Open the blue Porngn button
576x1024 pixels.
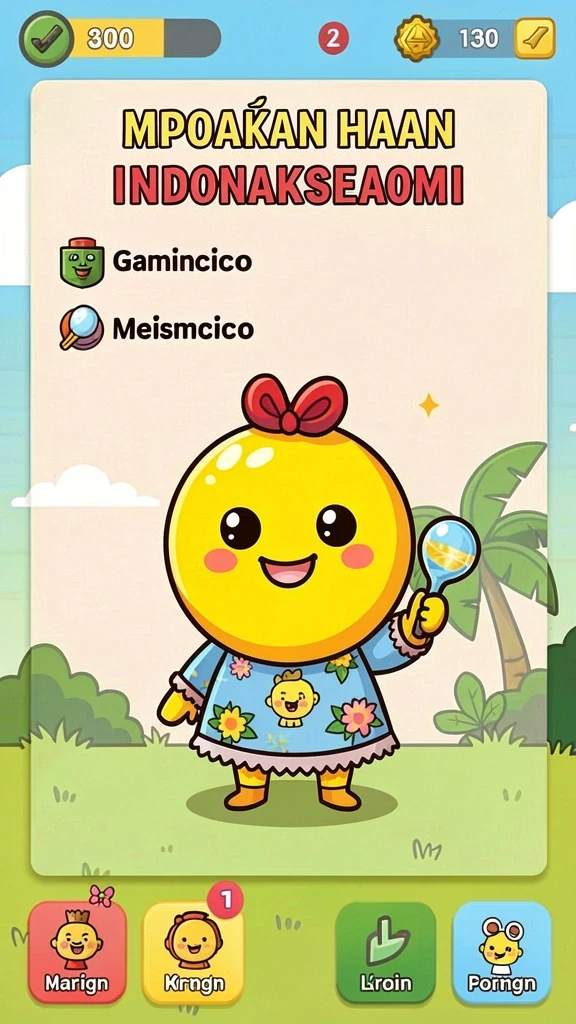tap(502, 952)
